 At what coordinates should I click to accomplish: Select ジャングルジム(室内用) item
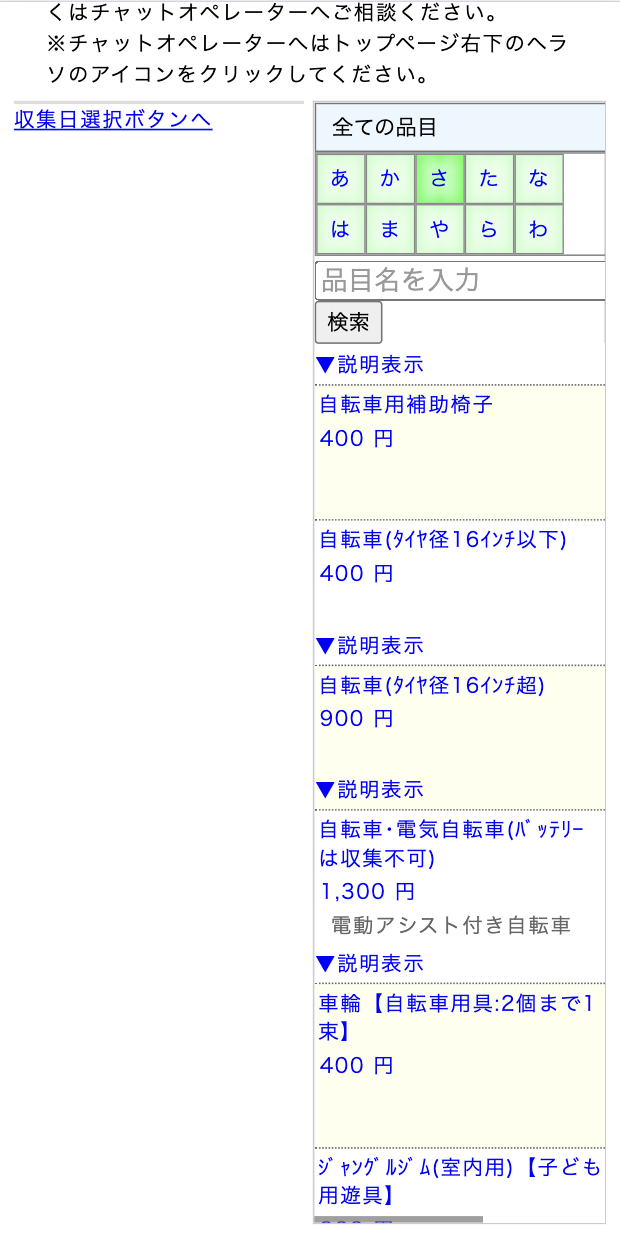pyautogui.click(x=460, y=1185)
